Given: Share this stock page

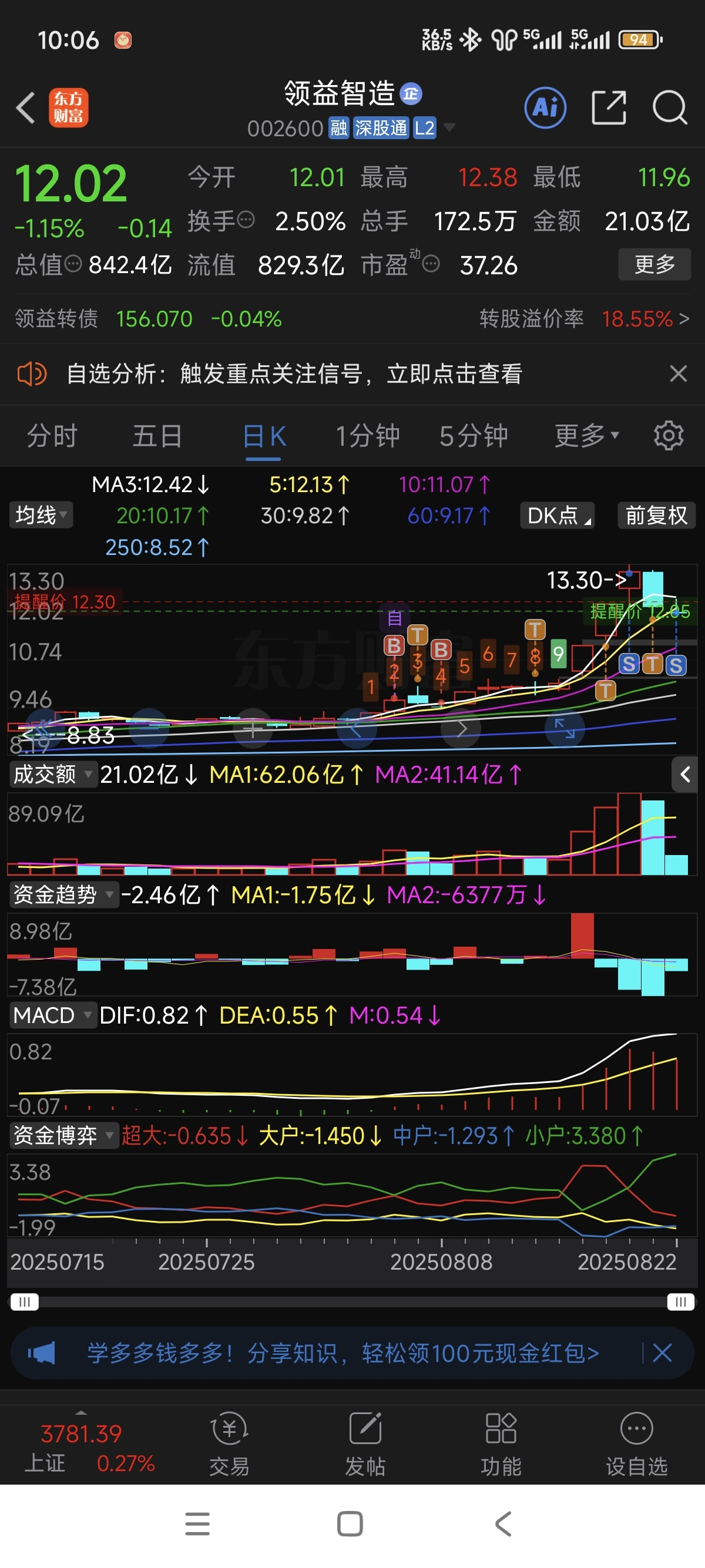Looking at the screenshot, I should tap(609, 108).
